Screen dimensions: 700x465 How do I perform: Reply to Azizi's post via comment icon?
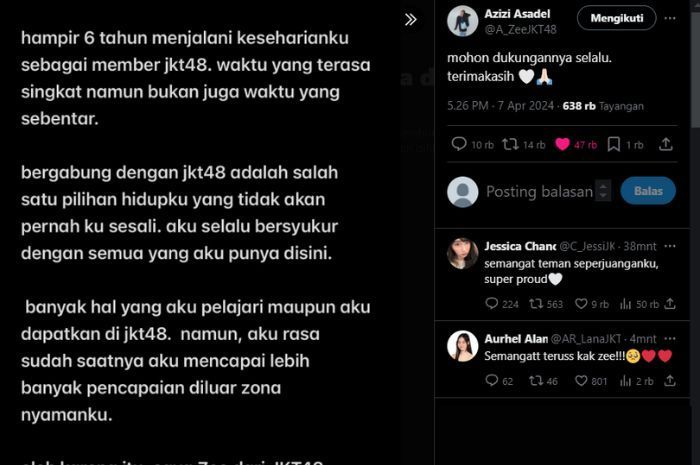pyautogui.click(x=459, y=144)
